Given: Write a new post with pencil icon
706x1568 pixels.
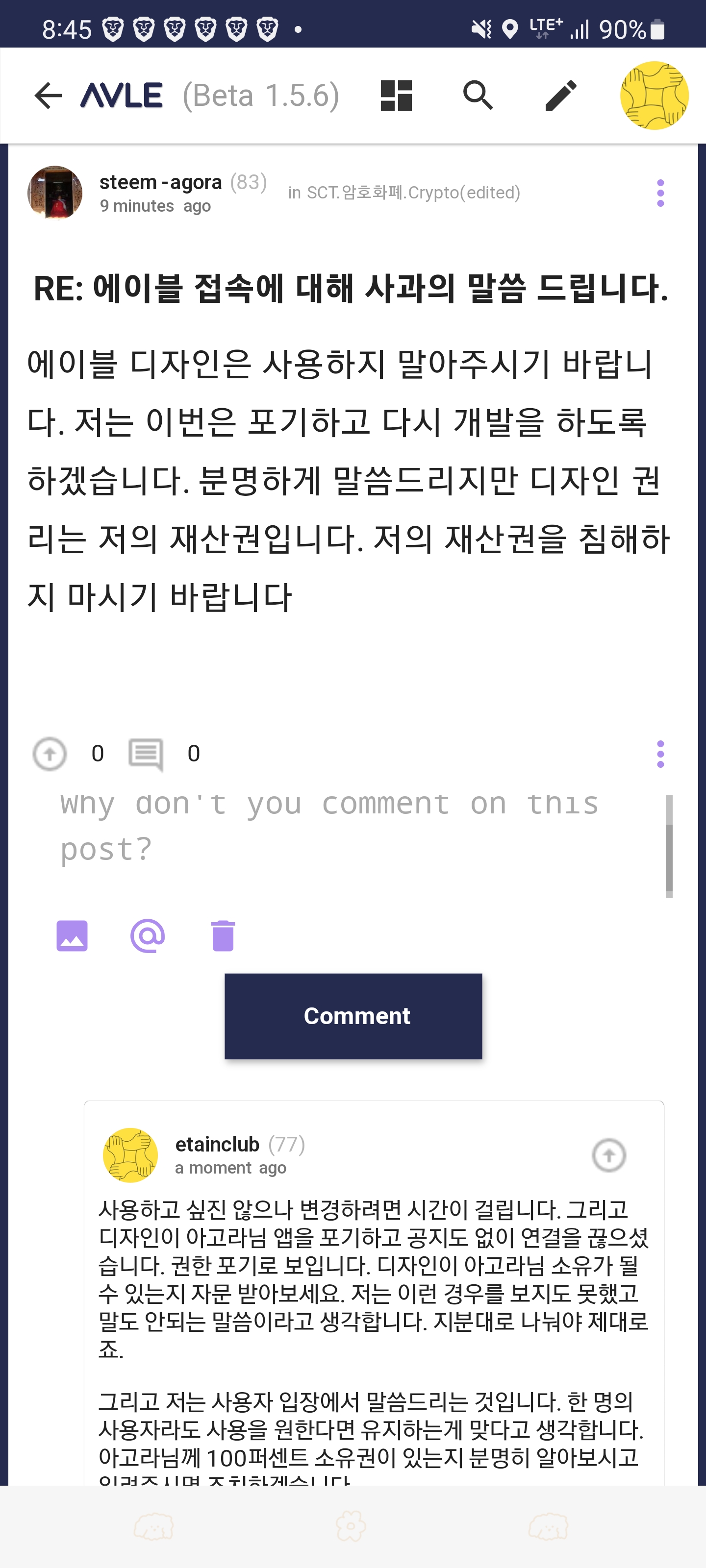Looking at the screenshot, I should click(560, 96).
